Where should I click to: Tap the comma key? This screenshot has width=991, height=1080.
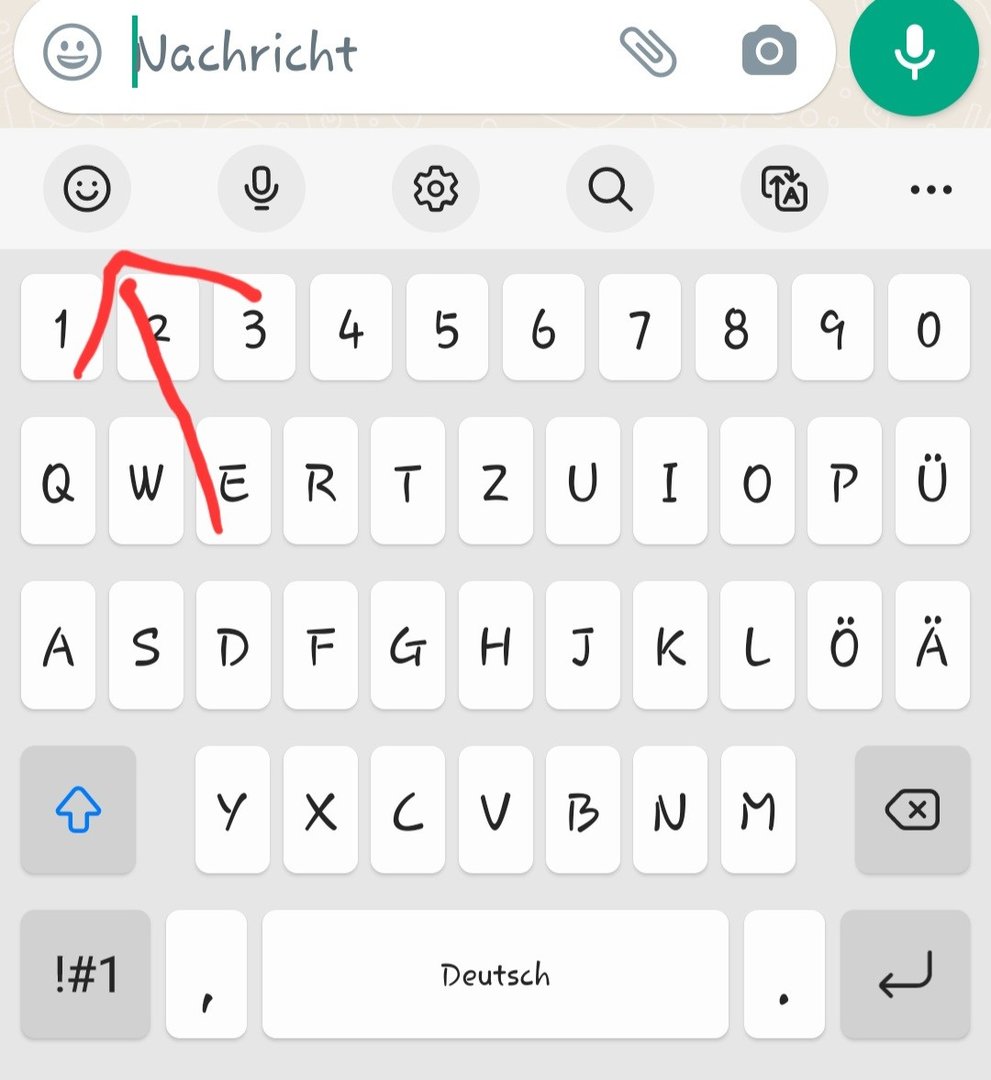pos(206,975)
